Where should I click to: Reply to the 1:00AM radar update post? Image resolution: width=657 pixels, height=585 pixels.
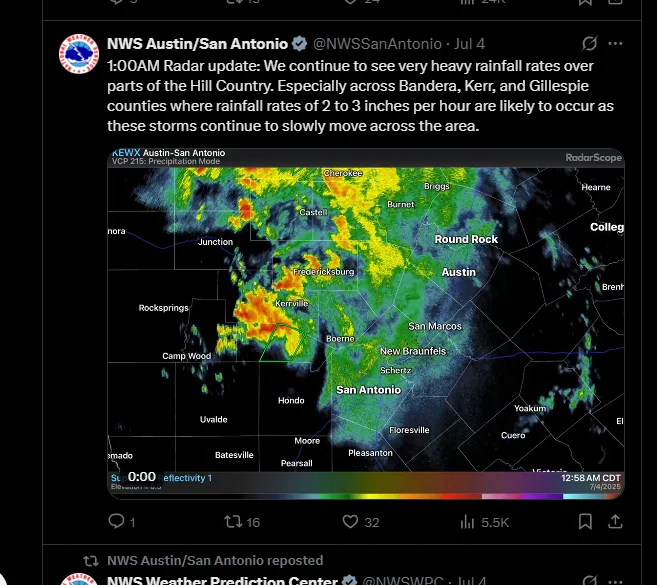pos(116,521)
